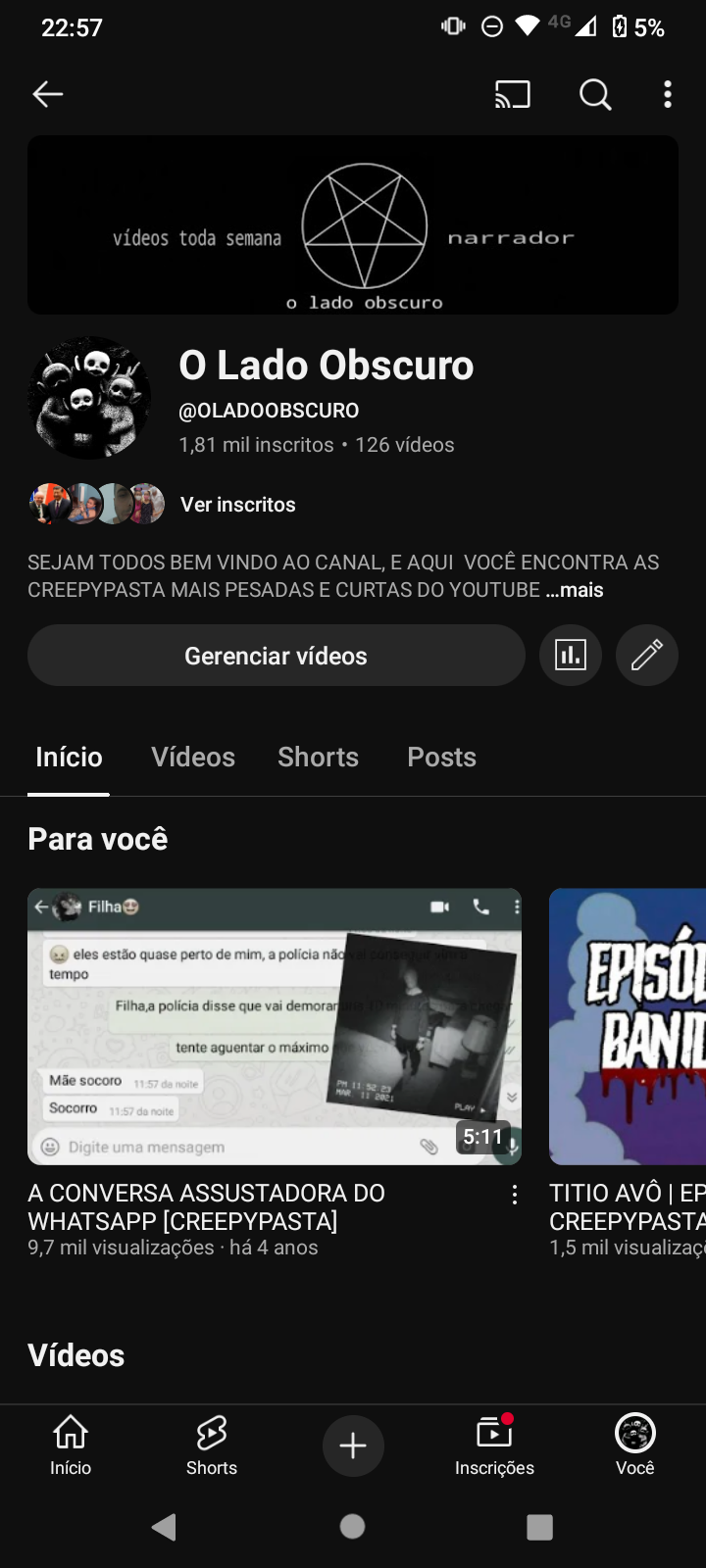The height and width of the screenshot is (1568, 706).
Task: Play A CONVERSA ASSUSTADORA DO WHATSAPP video
Action: [x=275, y=1026]
